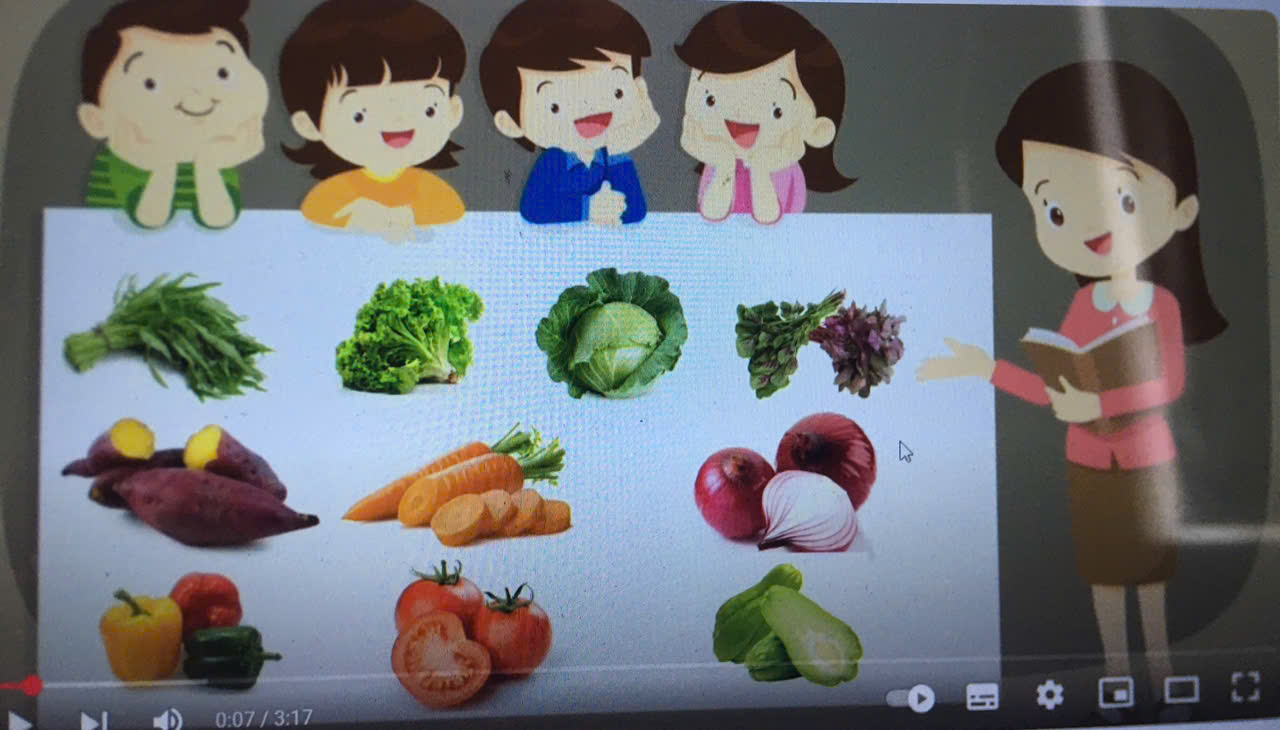Turn on subtitles/closed captions
This screenshot has width=1280, height=730.
982,696
